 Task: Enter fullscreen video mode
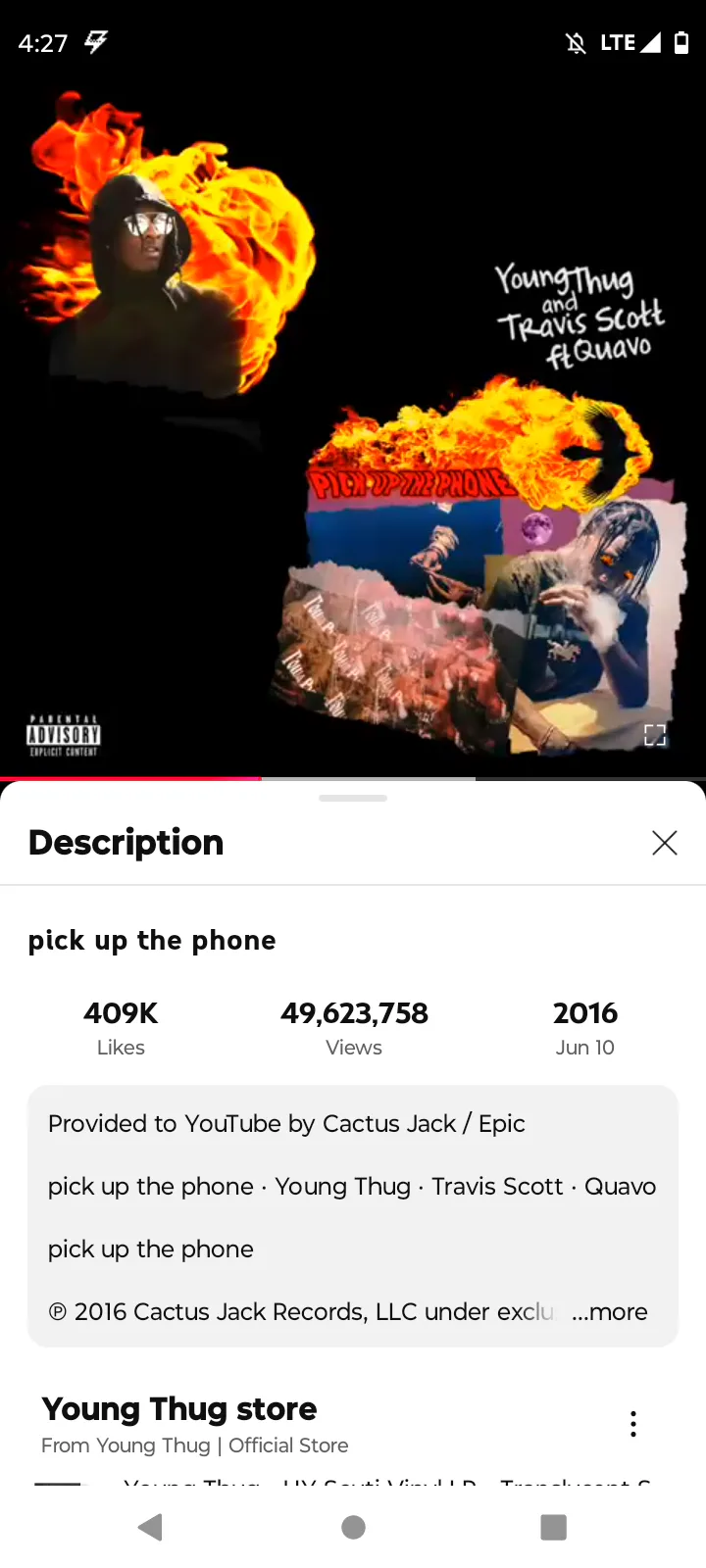tap(655, 735)
